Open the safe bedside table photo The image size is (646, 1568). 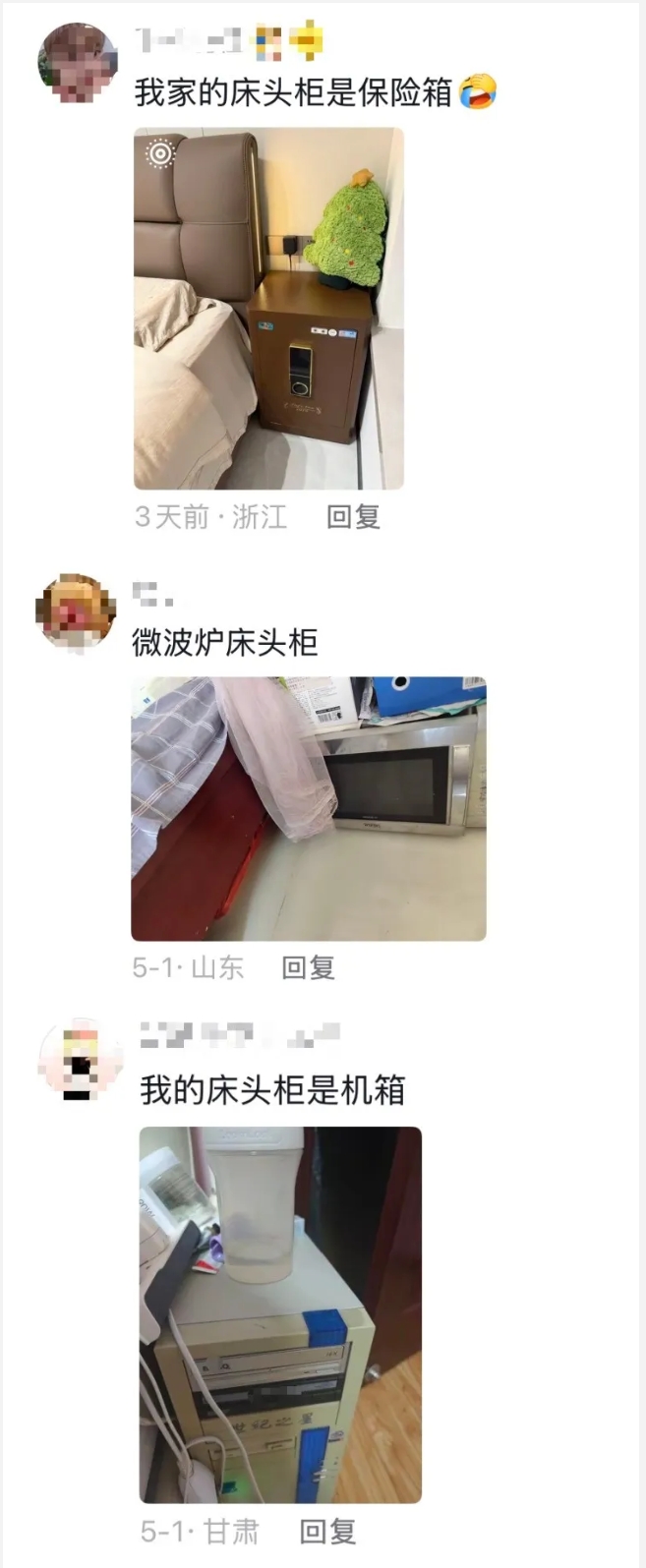[268, 309]
